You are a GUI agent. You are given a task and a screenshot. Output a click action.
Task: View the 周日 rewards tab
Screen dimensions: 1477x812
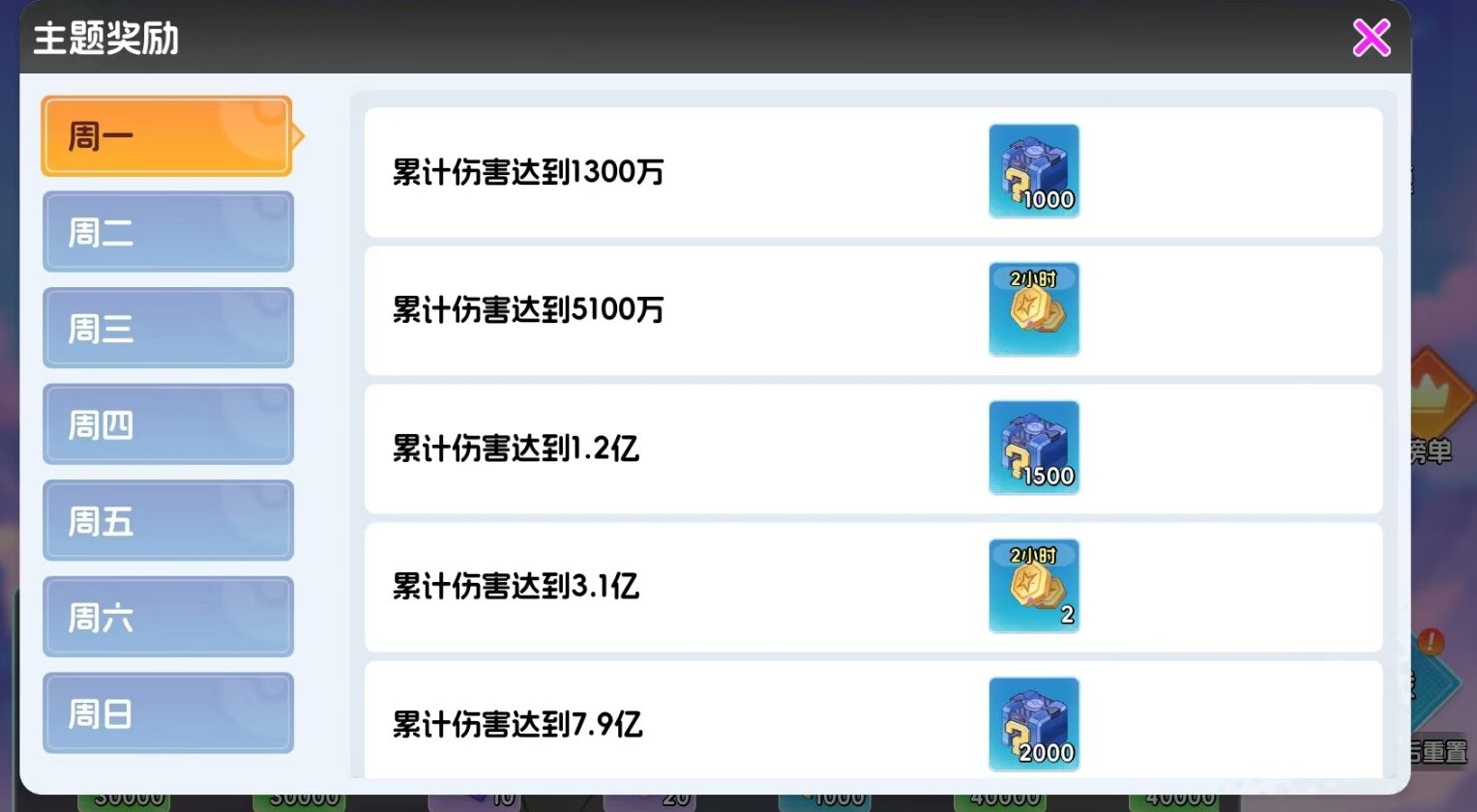(167, 713)
